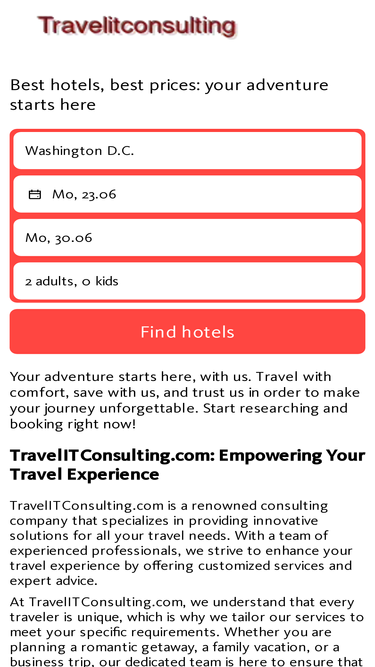Open the check-in date Mo, 23.06
This screenshot has width=375, height=667.
[187, 194]
